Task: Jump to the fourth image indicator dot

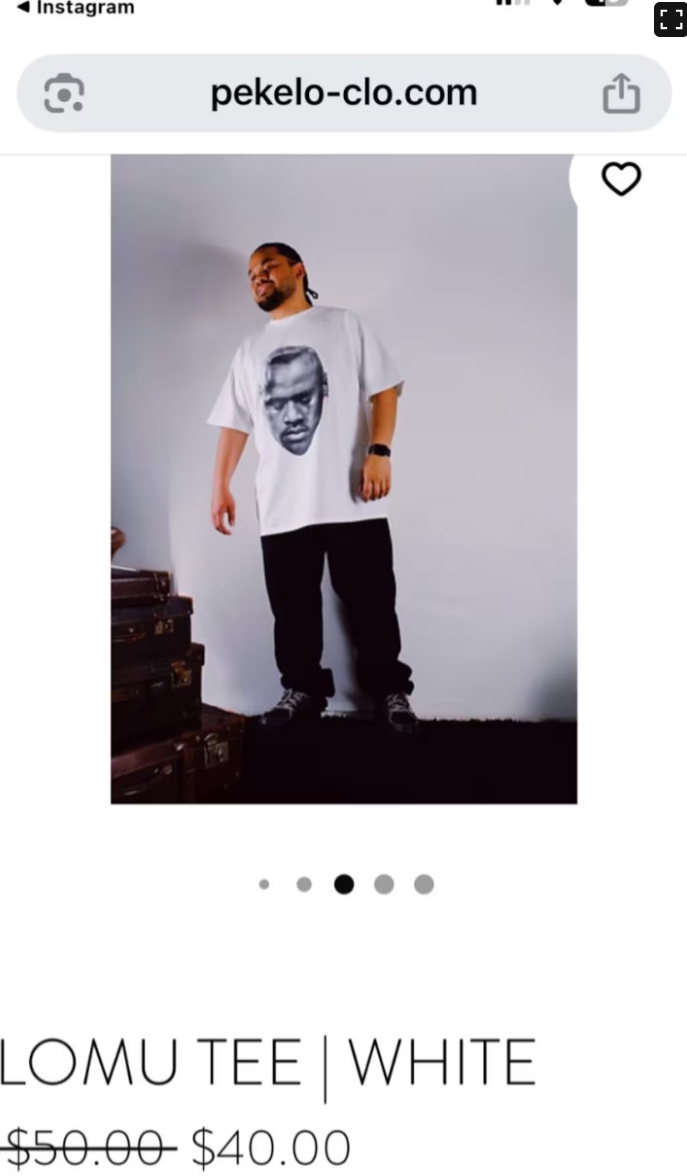Action: point(384,884)
